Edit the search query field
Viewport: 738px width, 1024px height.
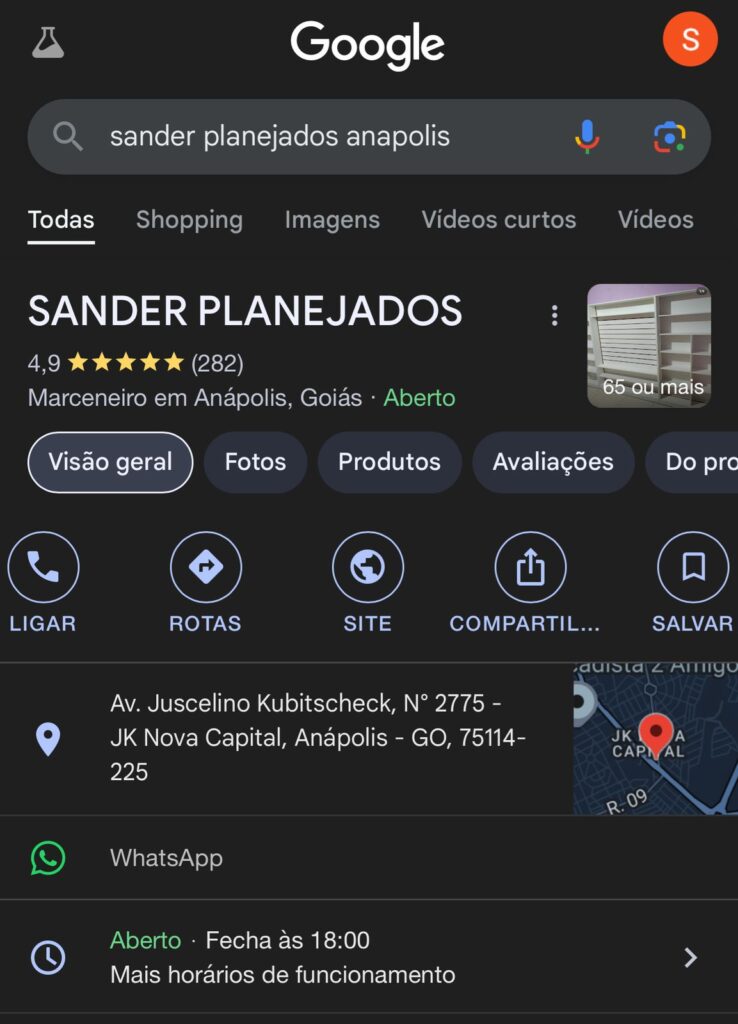[x=300, y=136]
